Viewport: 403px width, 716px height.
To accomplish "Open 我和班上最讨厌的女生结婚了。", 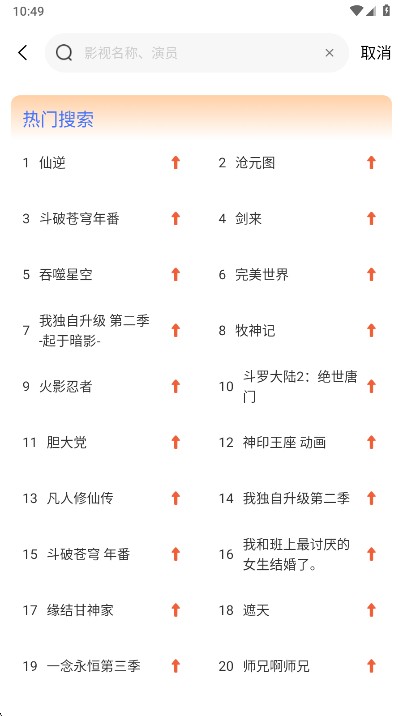I will pos(296,554).
